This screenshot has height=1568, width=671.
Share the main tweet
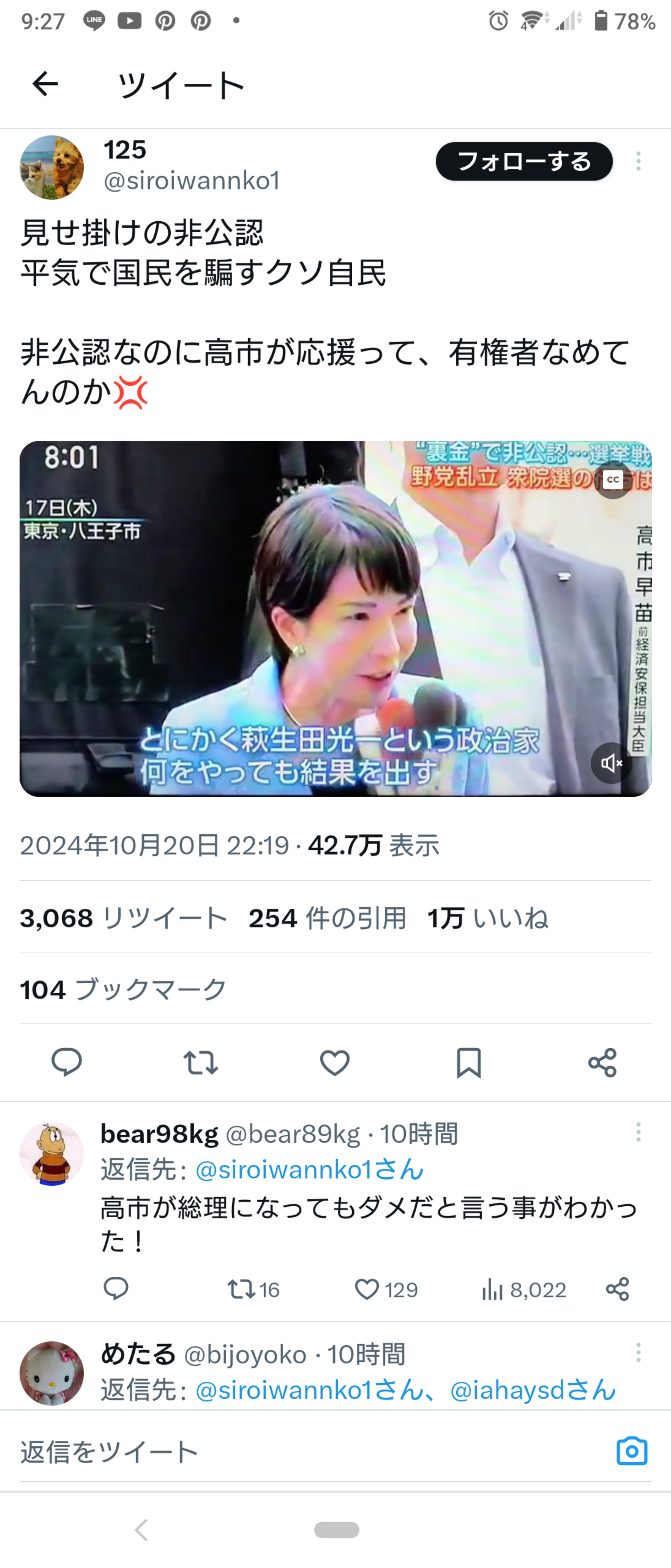coord(602,1063)
